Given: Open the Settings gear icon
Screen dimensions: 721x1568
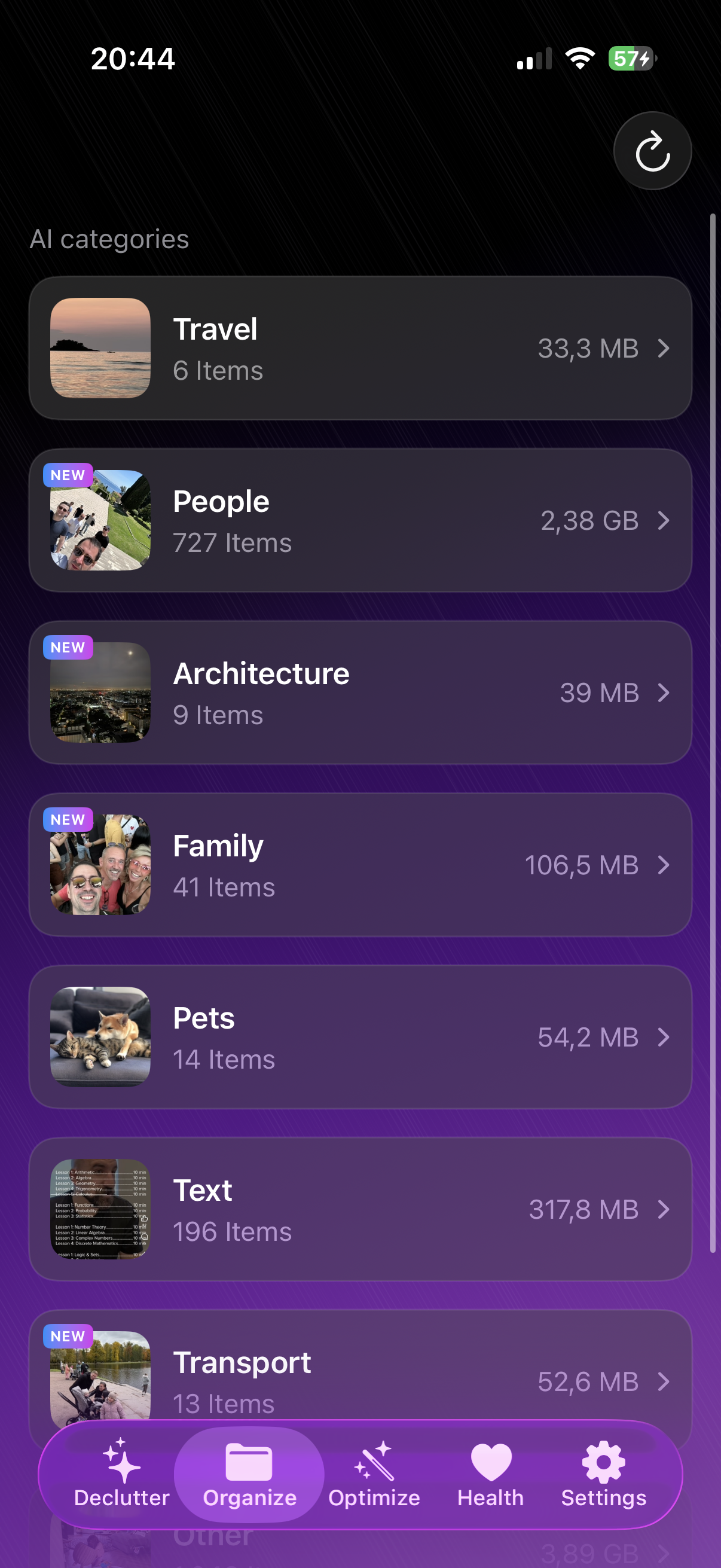Looking at the screenshot, I should [x=603, y=1463].
